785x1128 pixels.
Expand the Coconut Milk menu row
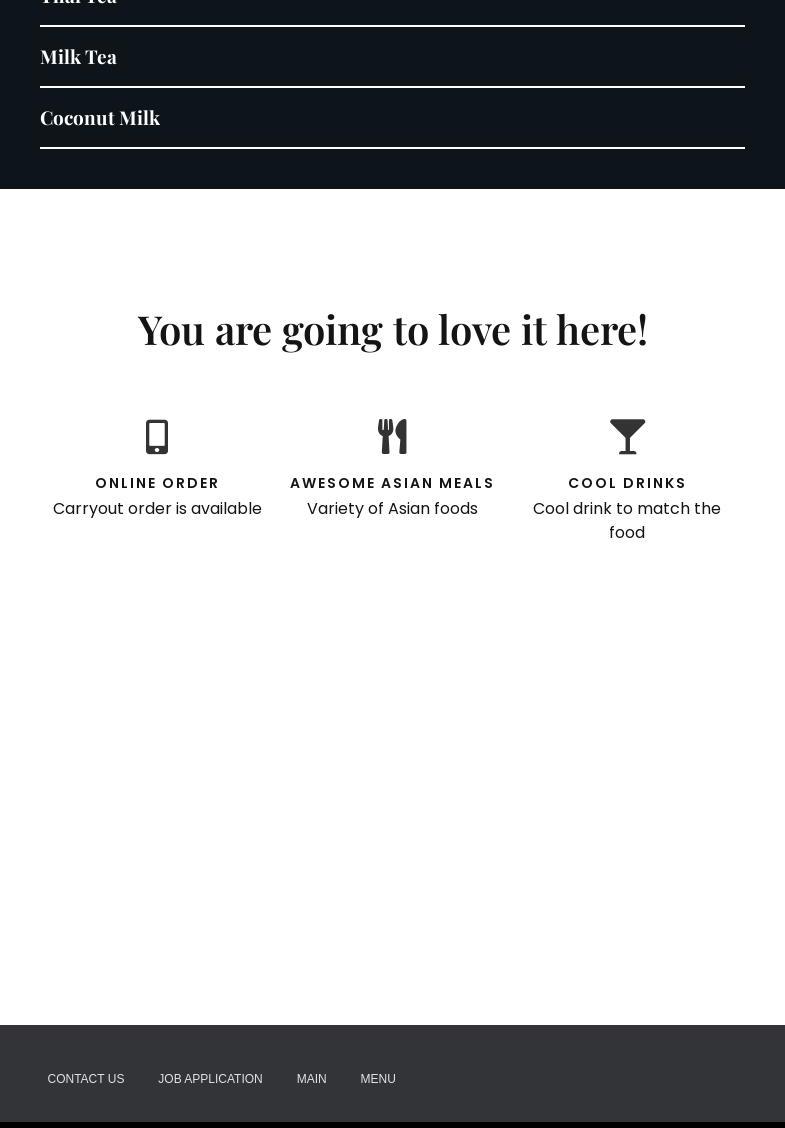[100, 118]
